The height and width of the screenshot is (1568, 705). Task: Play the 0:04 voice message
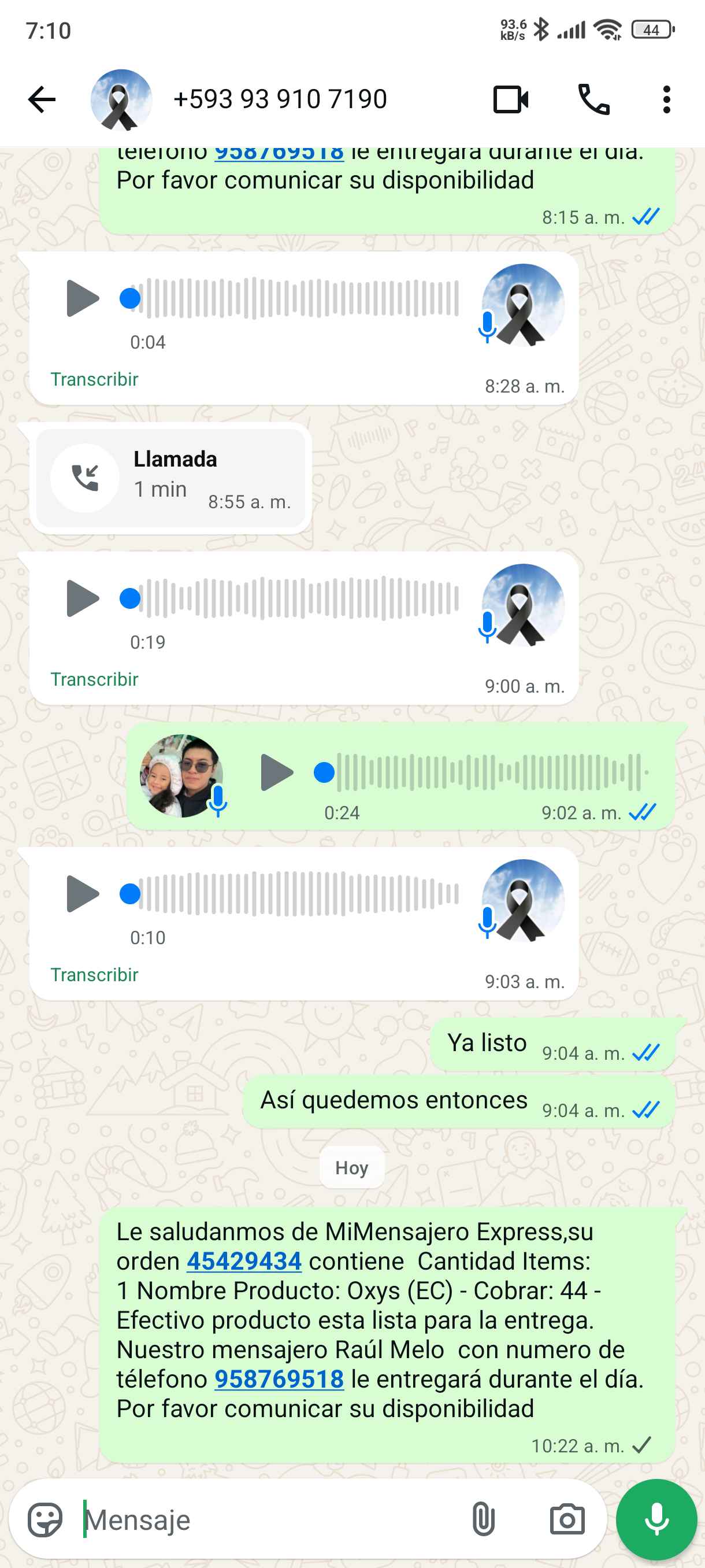[82, 298]
